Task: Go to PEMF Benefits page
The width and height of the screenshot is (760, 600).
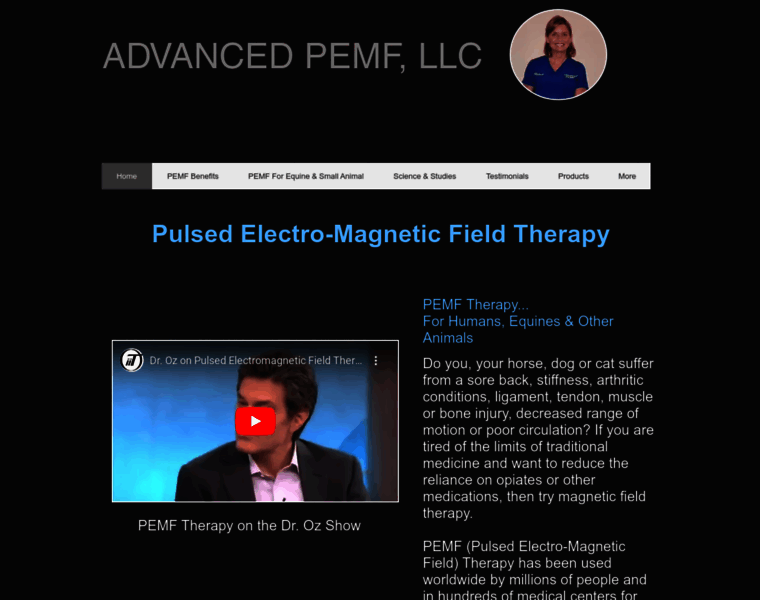Action: coord(193,176)
